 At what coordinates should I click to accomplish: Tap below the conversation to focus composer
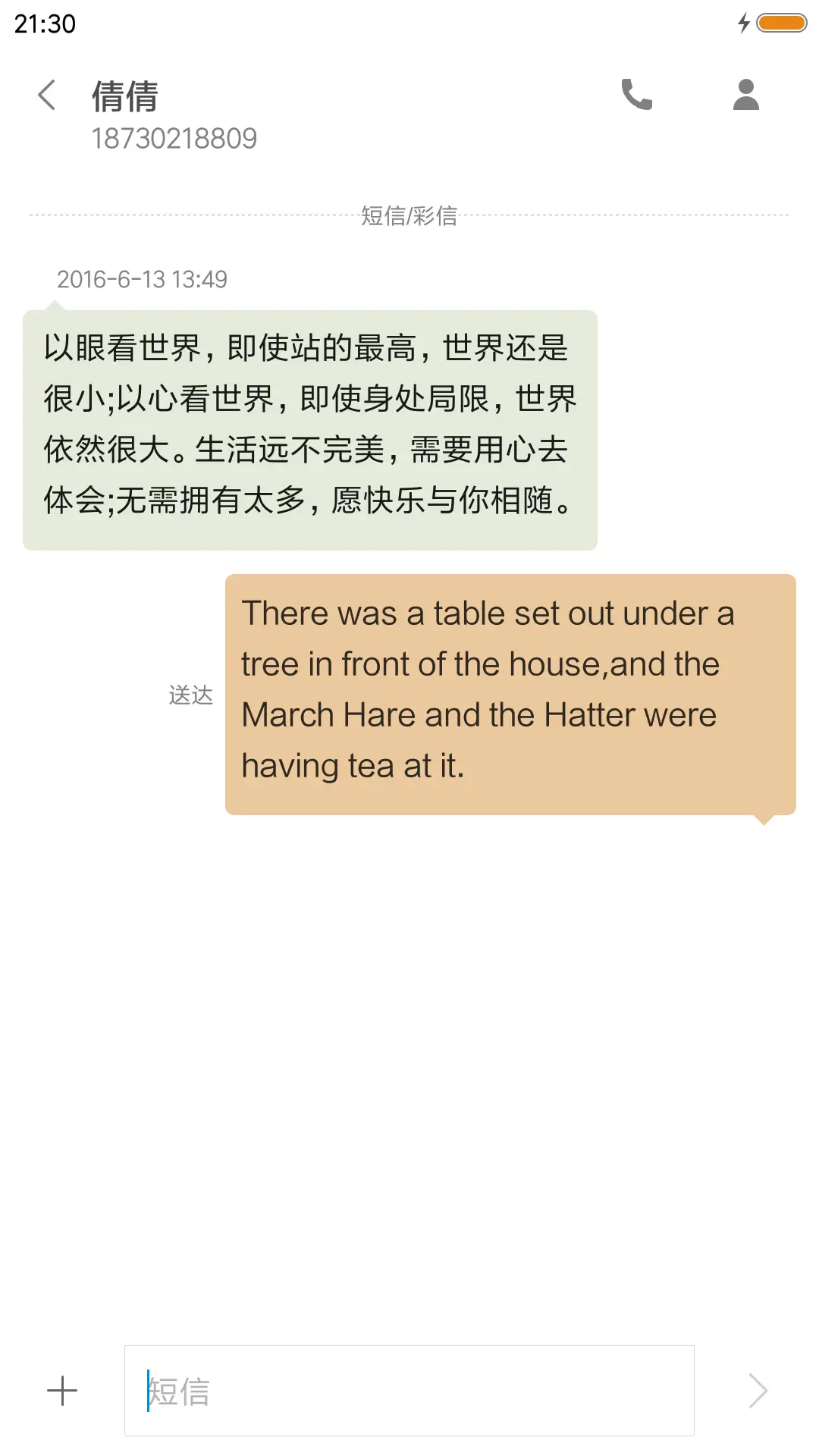[x=409, y=1062]
